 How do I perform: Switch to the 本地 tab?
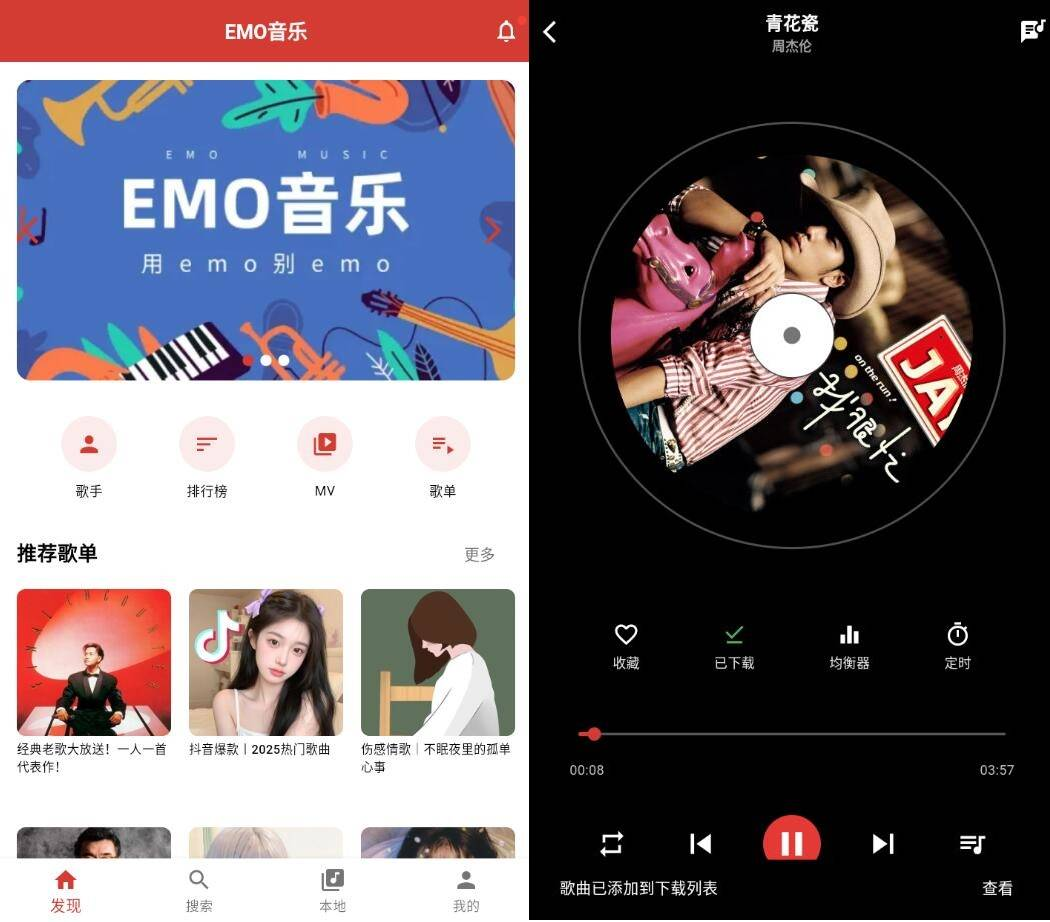[332, 889]
